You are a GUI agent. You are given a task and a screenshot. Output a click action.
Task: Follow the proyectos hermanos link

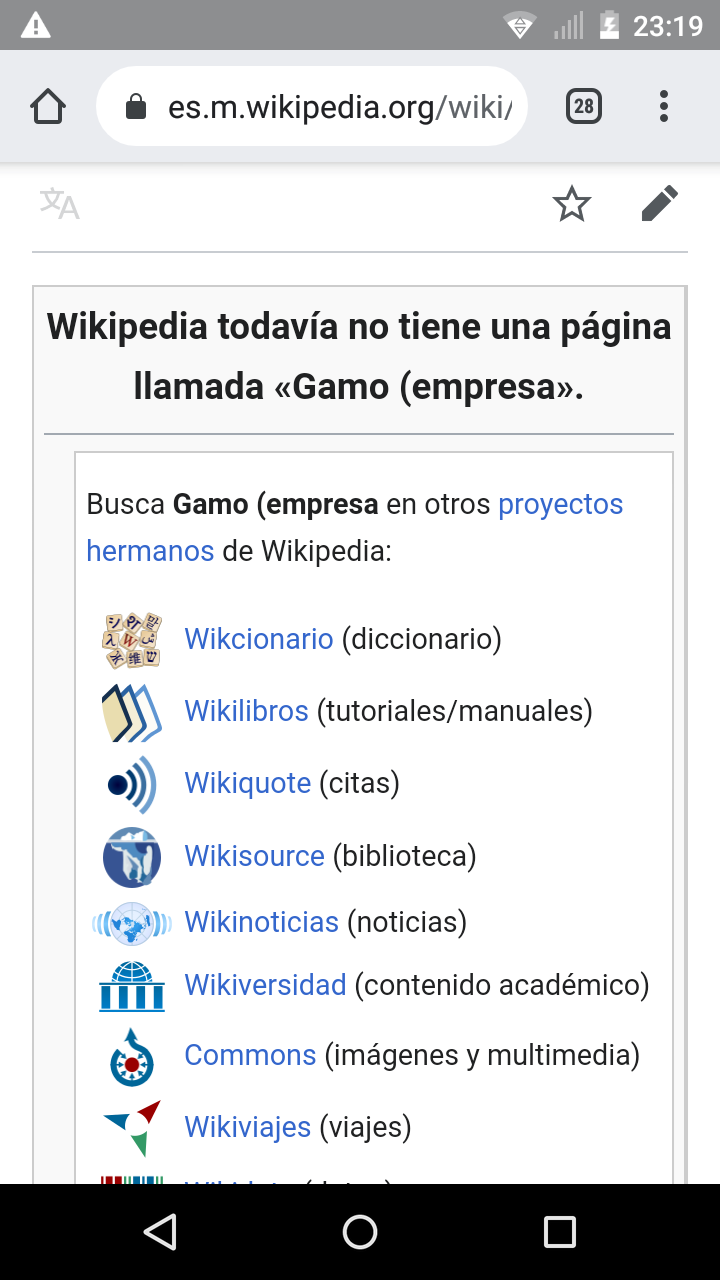click(560, 504)
